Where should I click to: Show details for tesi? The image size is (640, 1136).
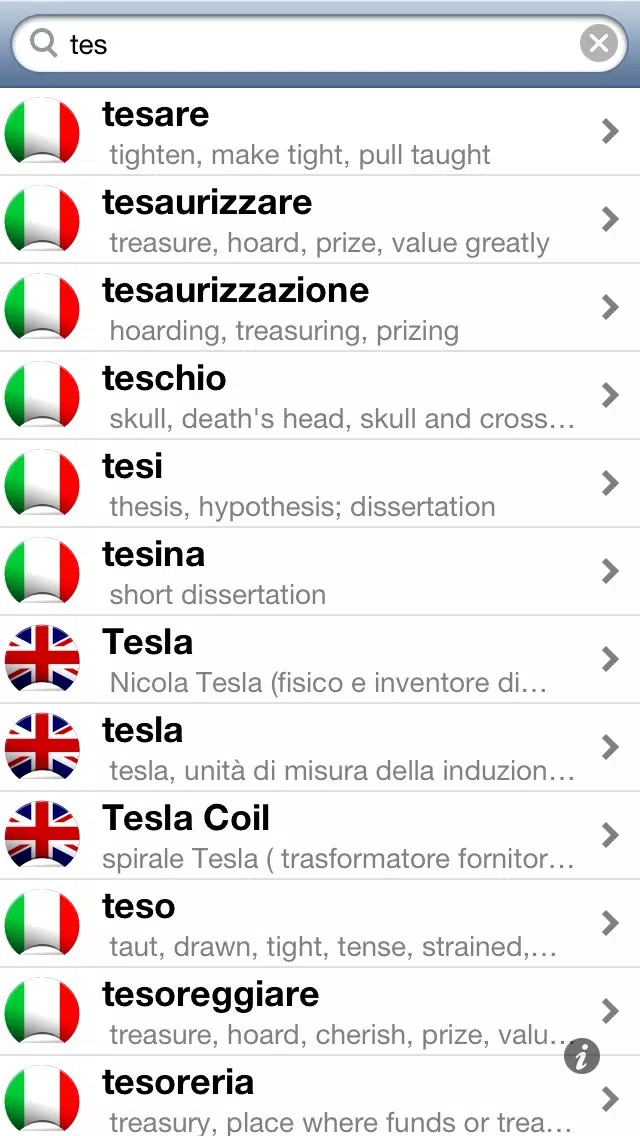pyautogui.click(x=320, y=484)
